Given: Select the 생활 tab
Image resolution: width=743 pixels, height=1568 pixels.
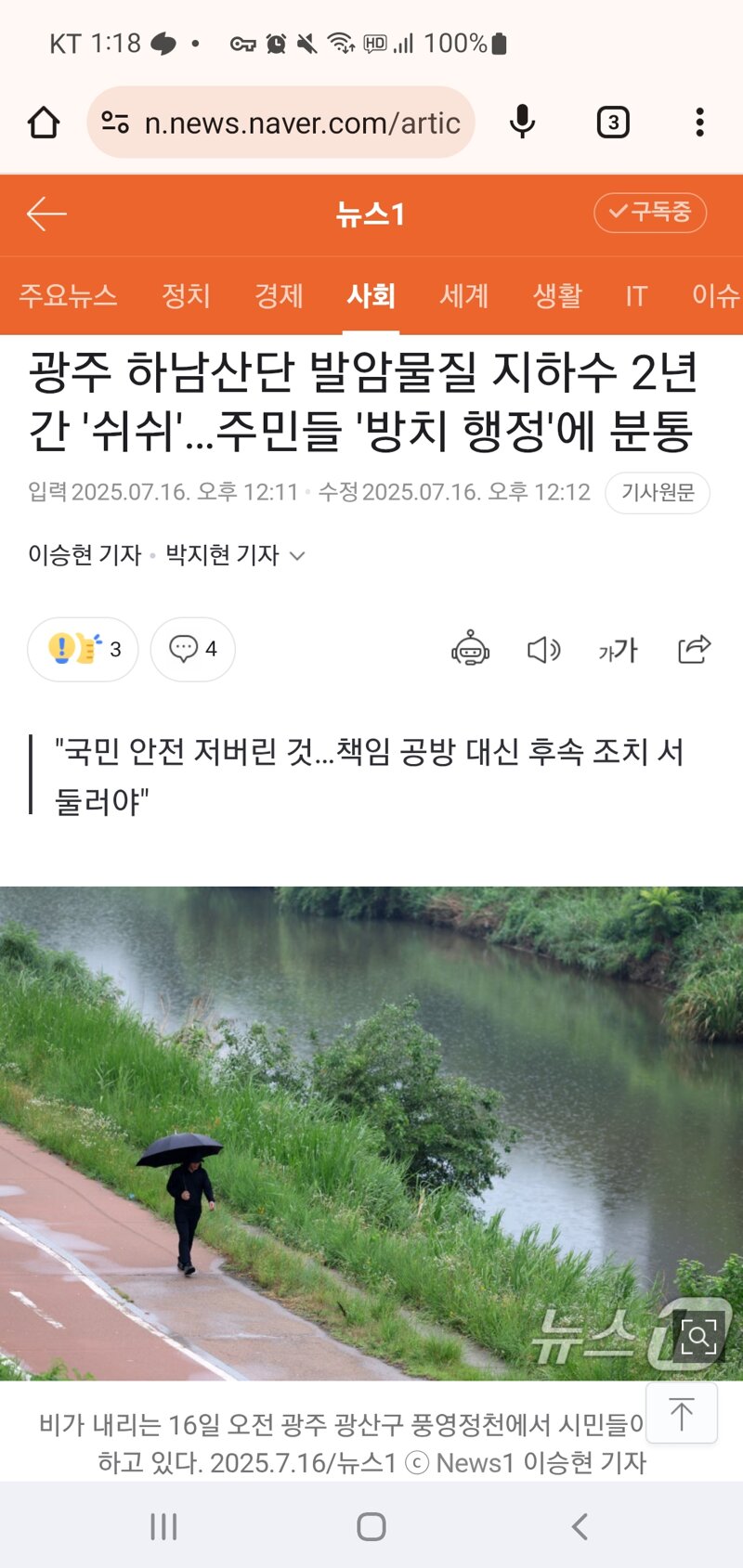Looking at the screenshot, I should [556, 295].
